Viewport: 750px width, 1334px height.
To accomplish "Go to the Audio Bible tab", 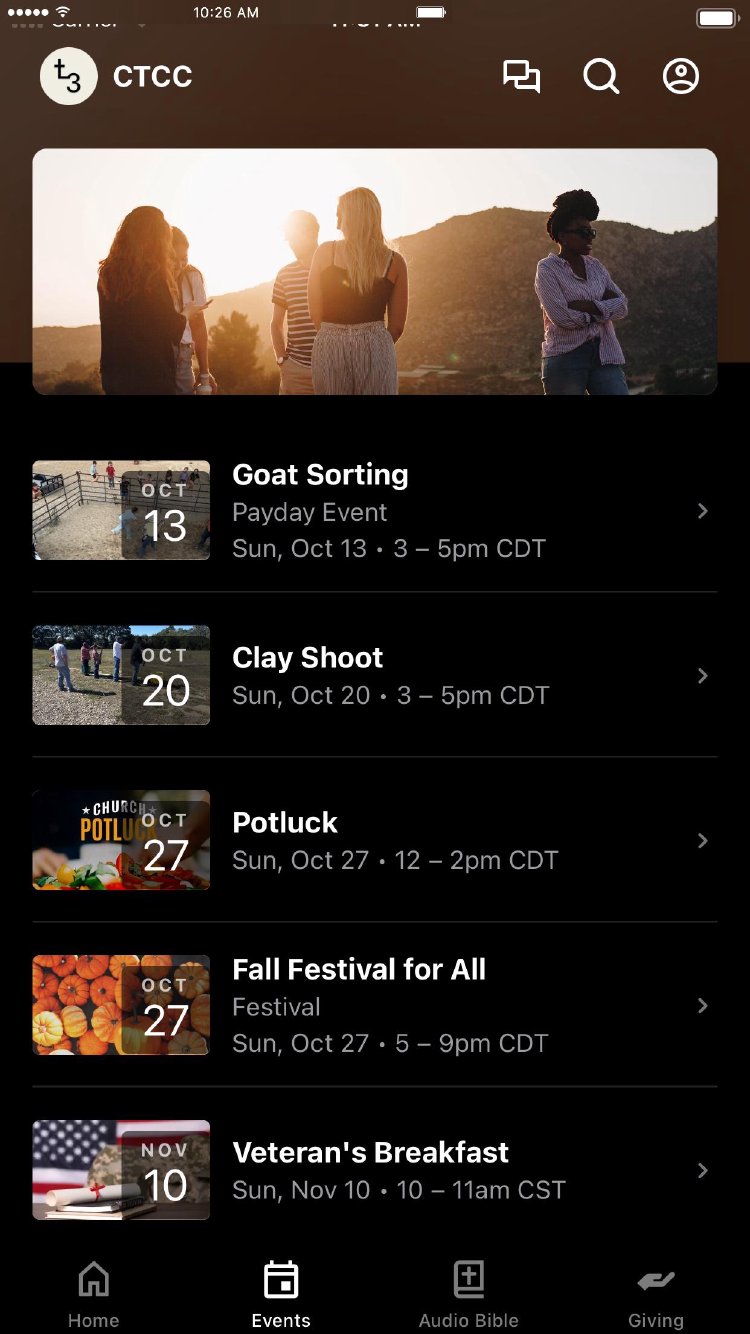I will click(x=469, y=1294).
